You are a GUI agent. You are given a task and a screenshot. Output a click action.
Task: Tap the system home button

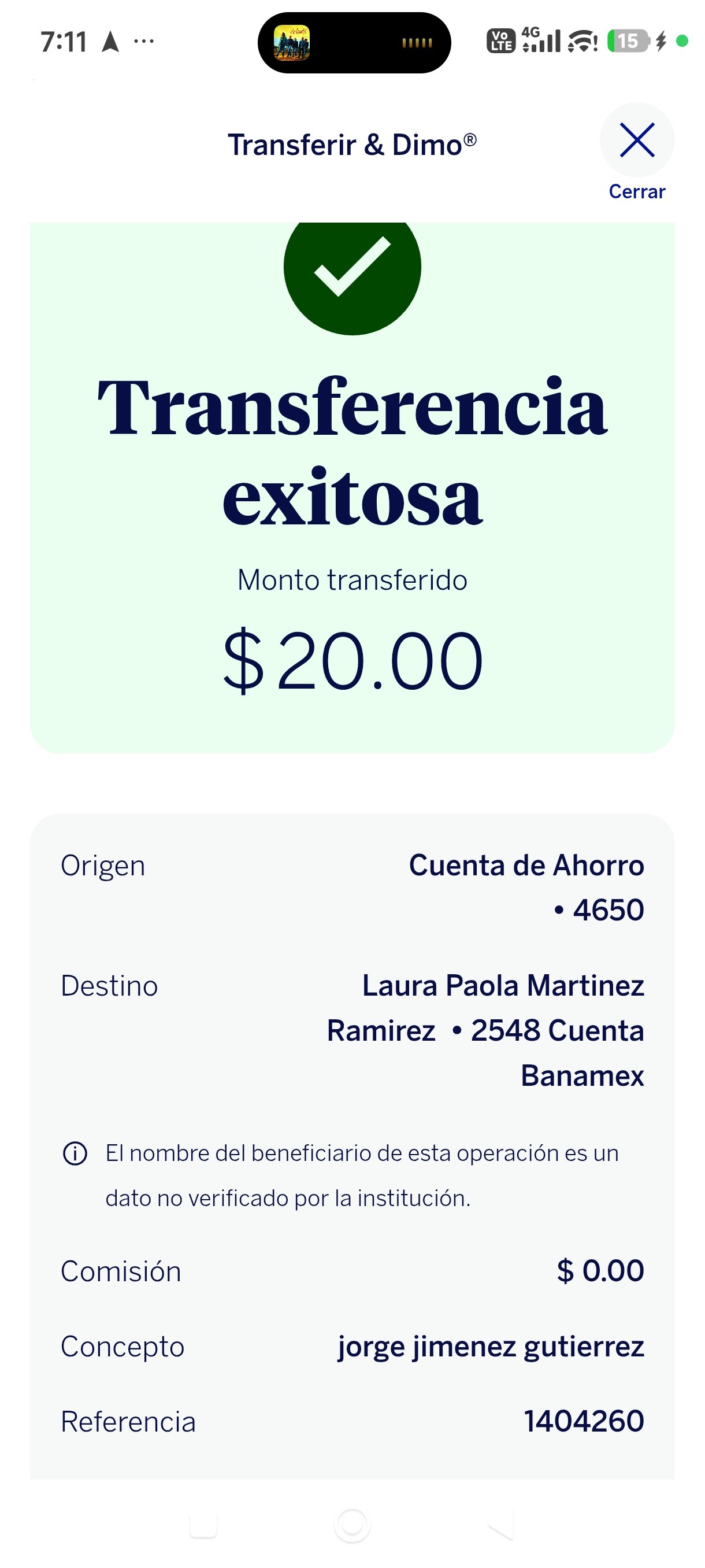[x=352, y=1525]
